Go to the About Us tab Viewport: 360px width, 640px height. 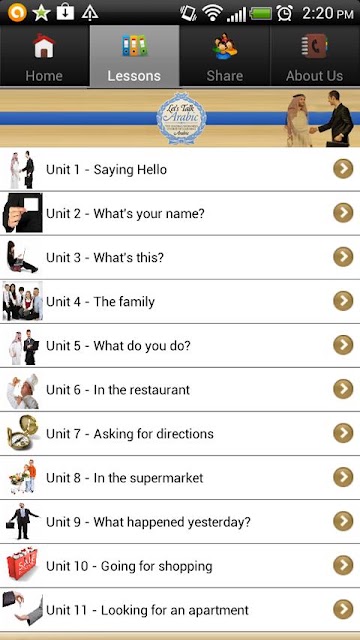(315, 56)
